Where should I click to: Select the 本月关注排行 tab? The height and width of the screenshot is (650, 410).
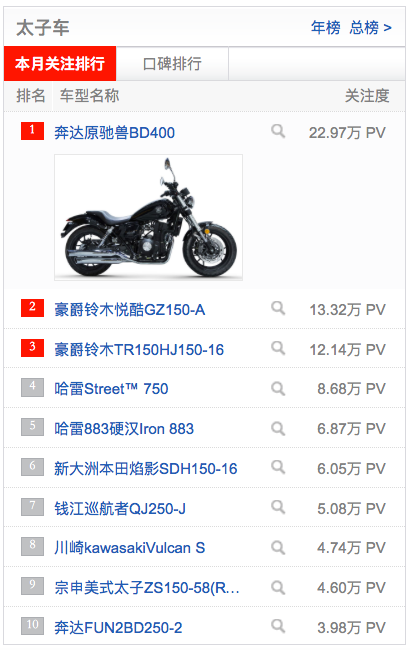60,64
